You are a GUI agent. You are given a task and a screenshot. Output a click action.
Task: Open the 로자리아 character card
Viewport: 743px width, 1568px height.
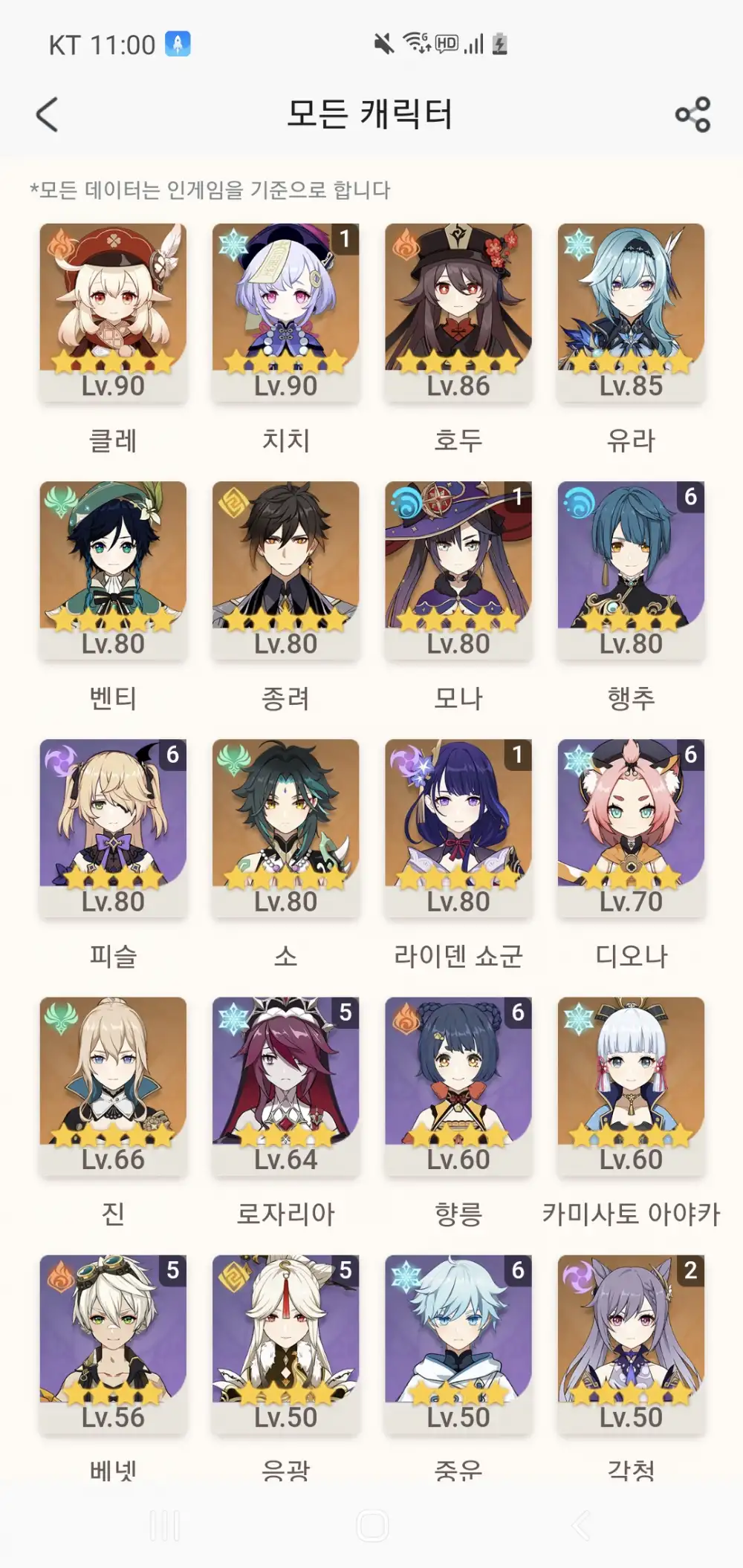click(286, 1085)
